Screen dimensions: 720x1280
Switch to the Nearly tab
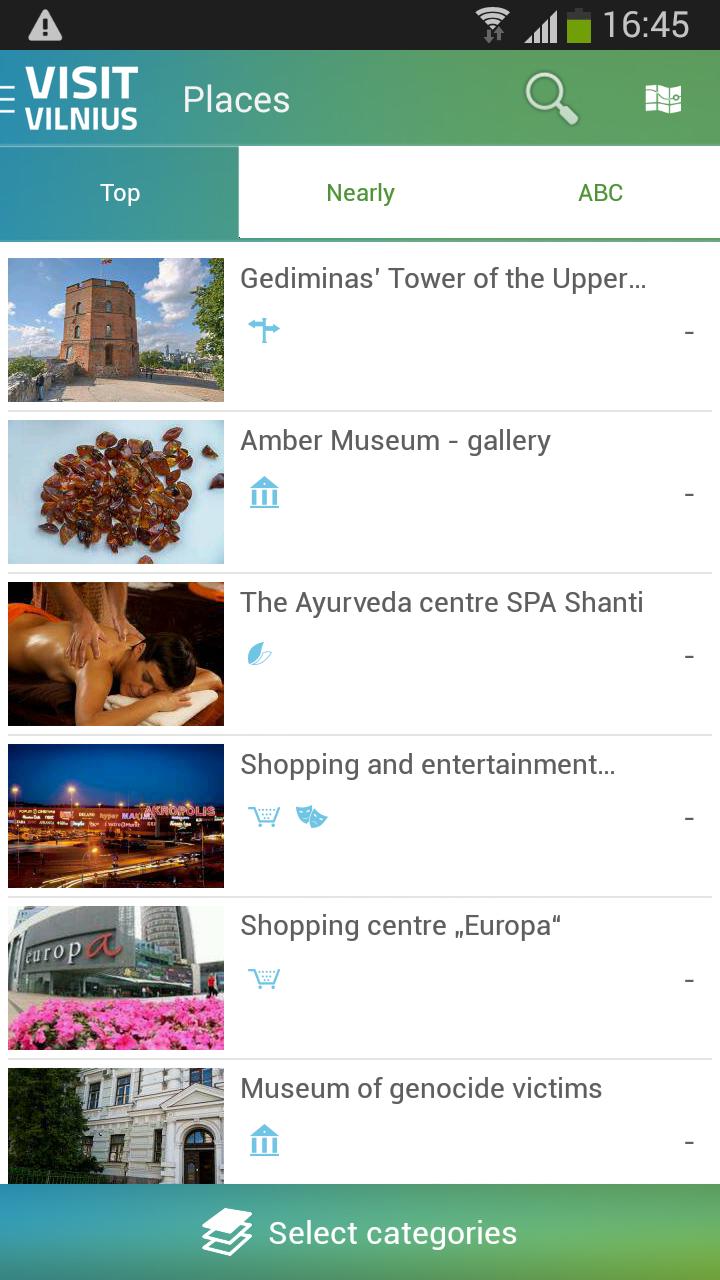click(x=360, y=192)
